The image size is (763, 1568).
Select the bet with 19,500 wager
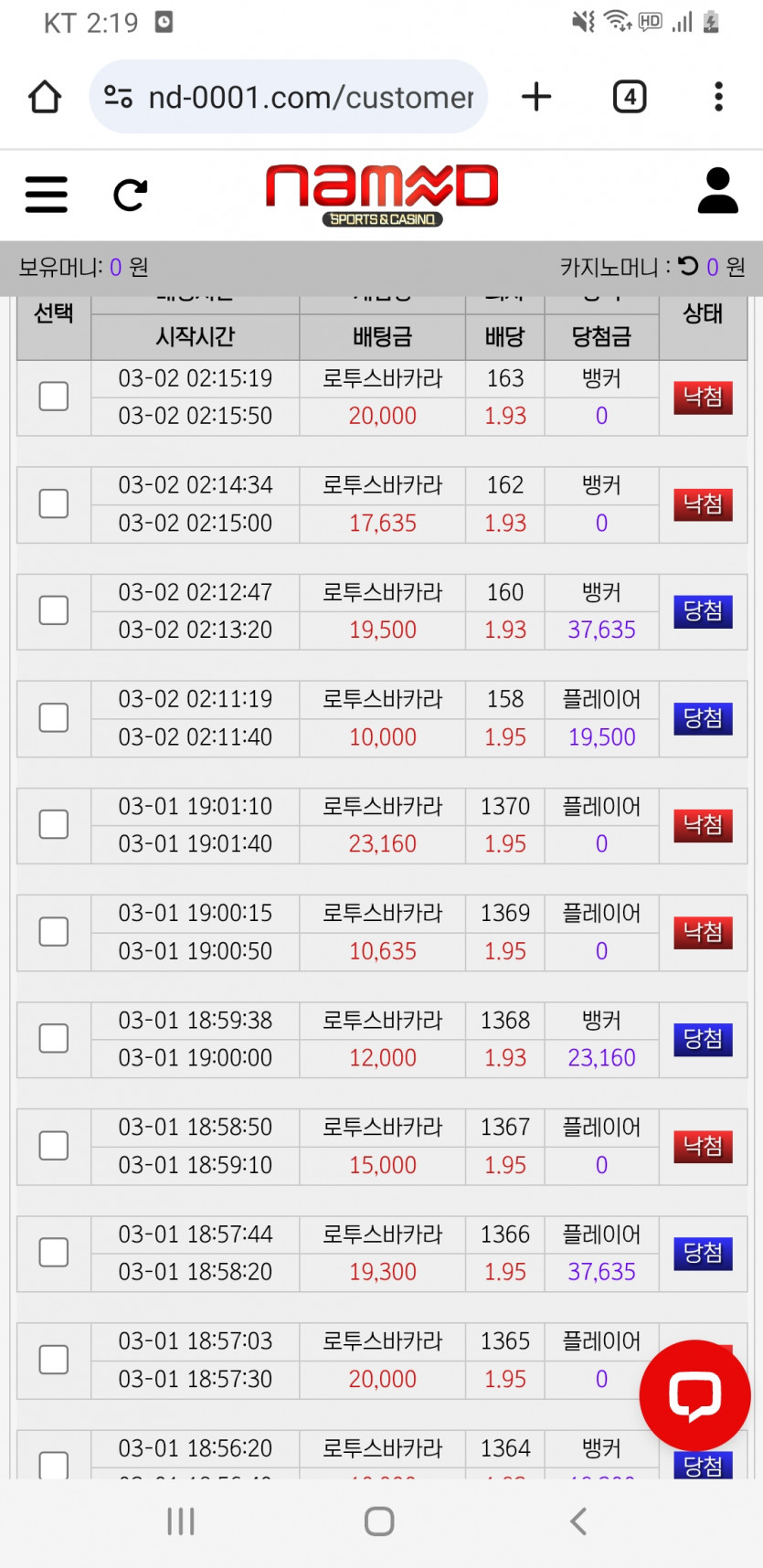click(x=54, y=610)
